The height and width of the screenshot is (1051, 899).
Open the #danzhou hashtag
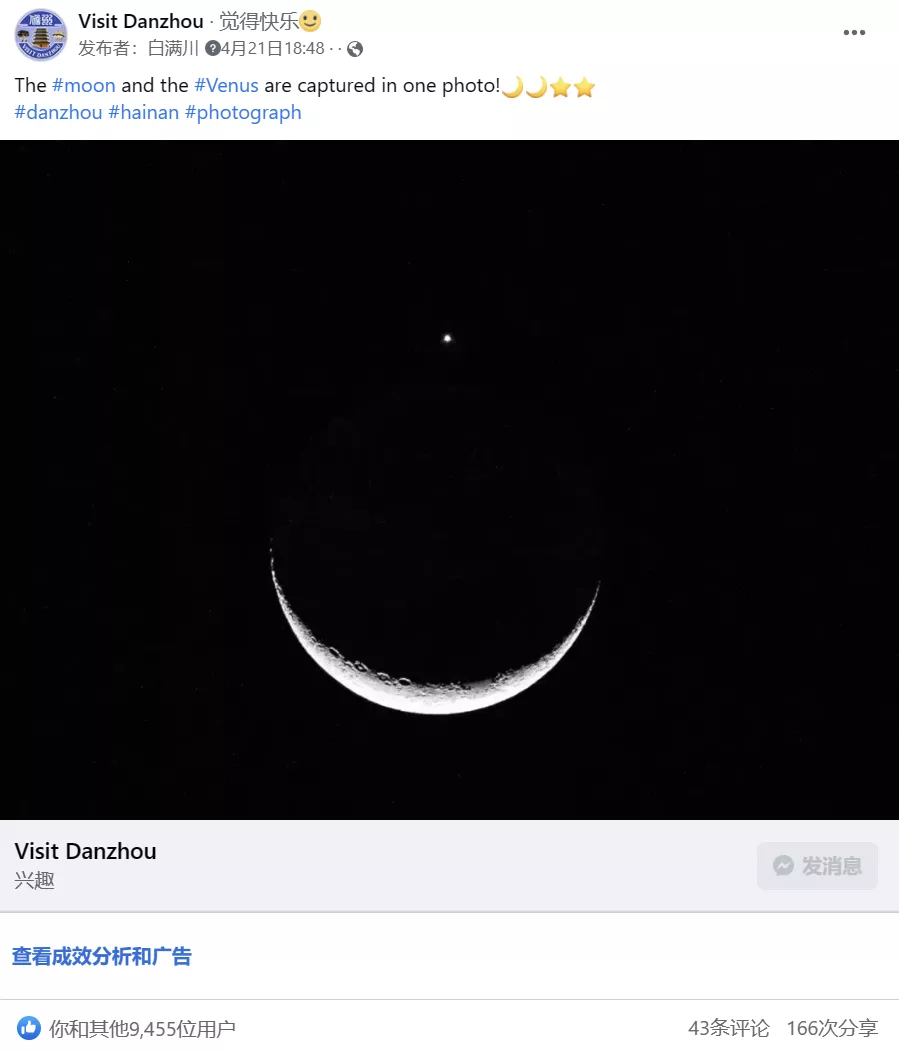click(58, 112)
